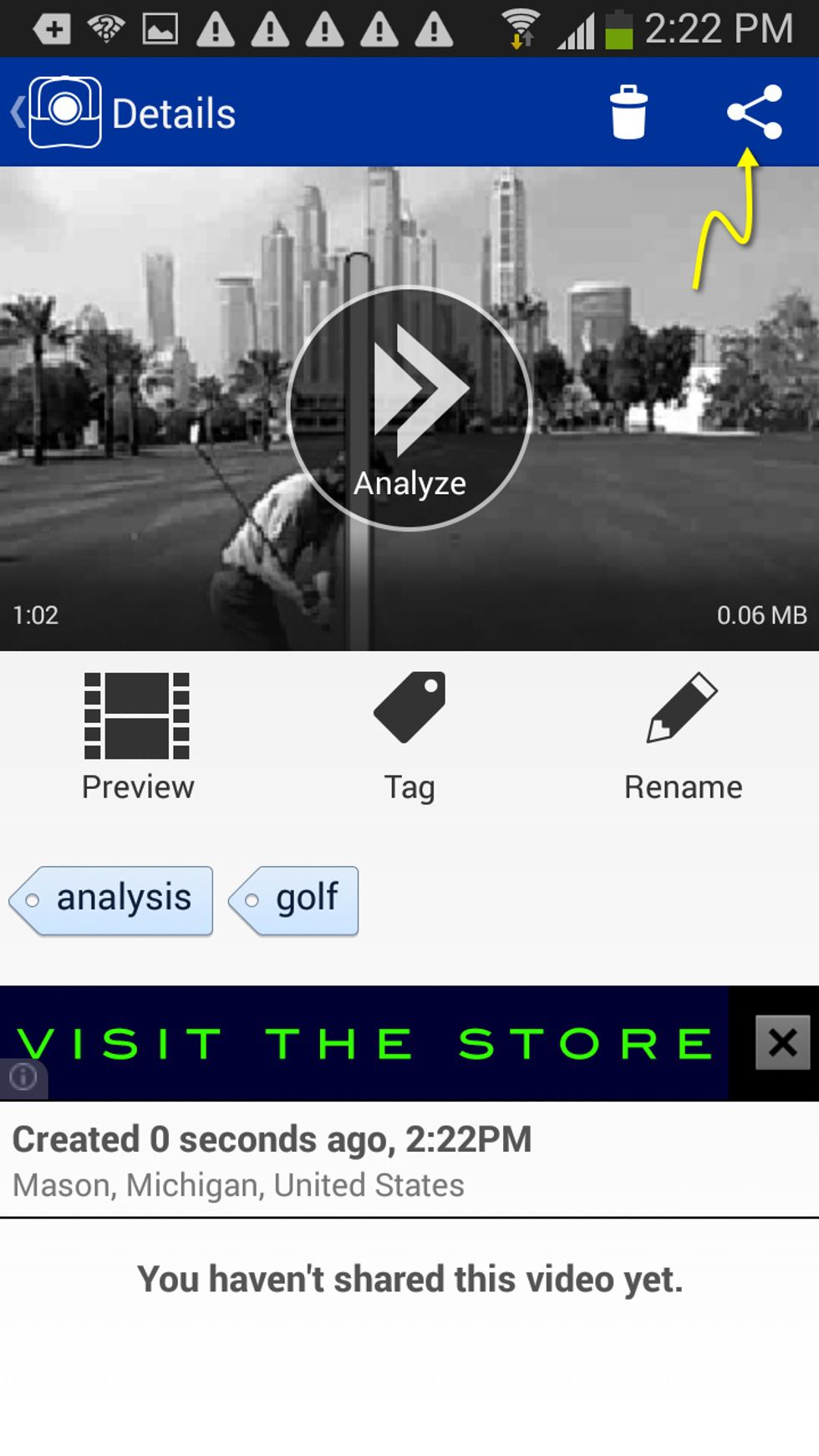Open the Visit The Store banner
Screen dimensions: 819x1456
364,1043
